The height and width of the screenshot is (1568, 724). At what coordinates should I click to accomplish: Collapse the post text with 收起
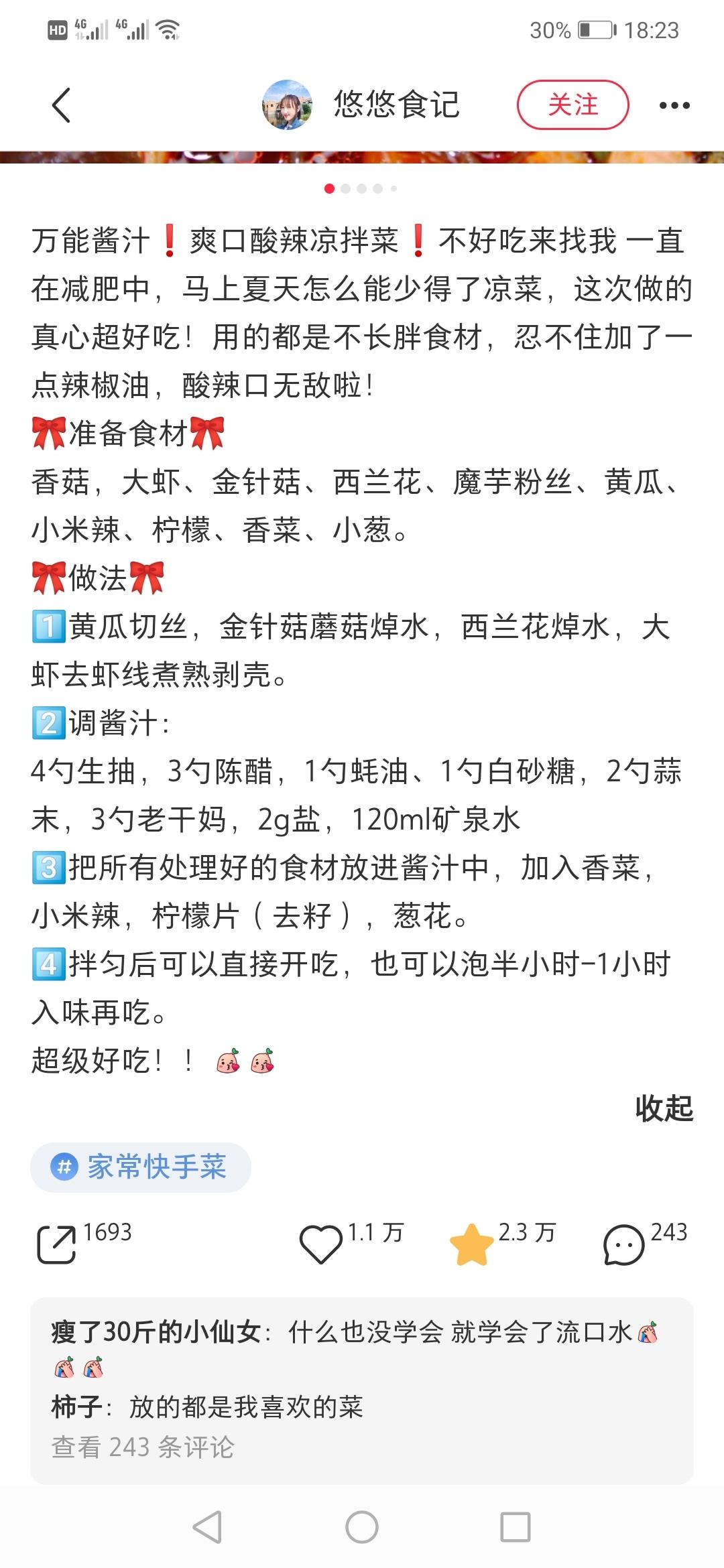coord(664,1108)
